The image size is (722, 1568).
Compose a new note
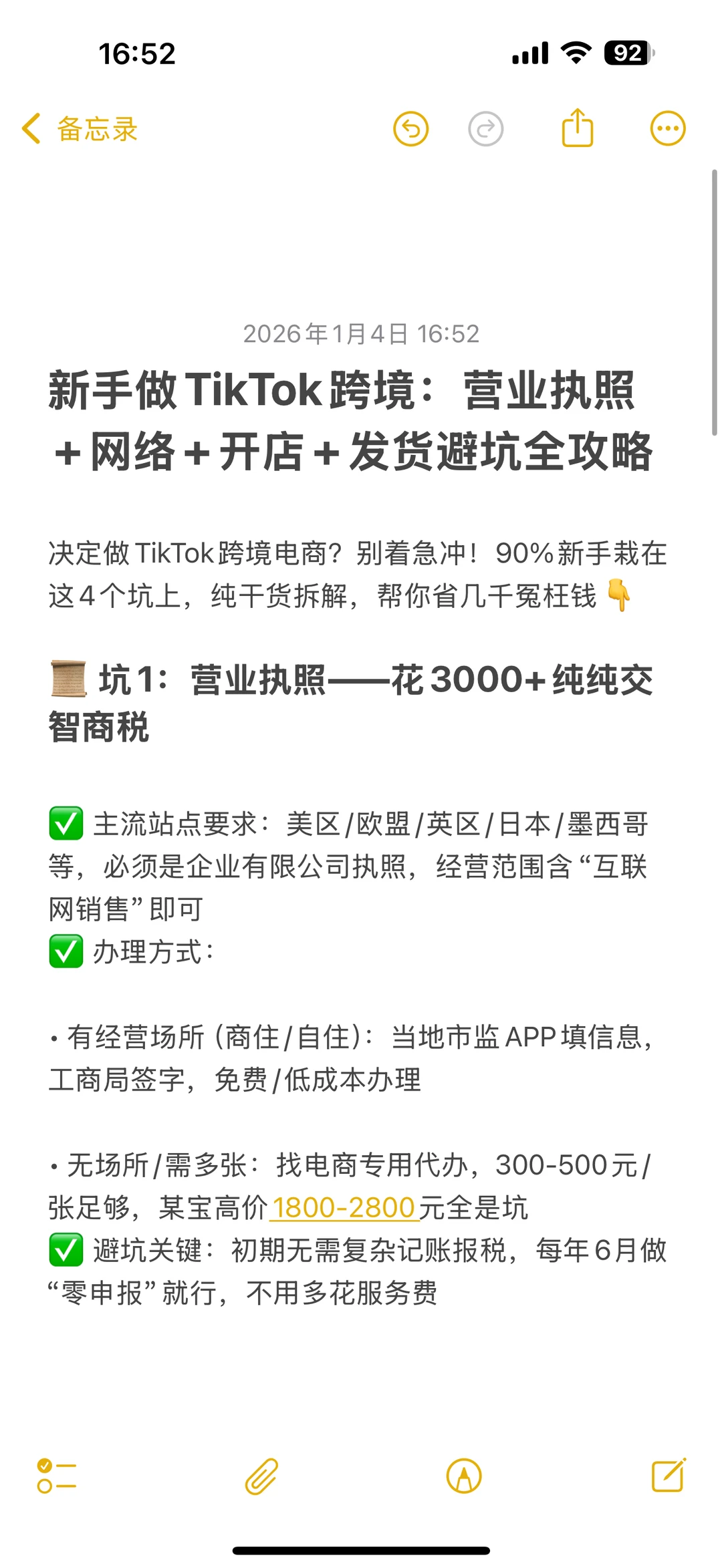(x=669, y=1475)
